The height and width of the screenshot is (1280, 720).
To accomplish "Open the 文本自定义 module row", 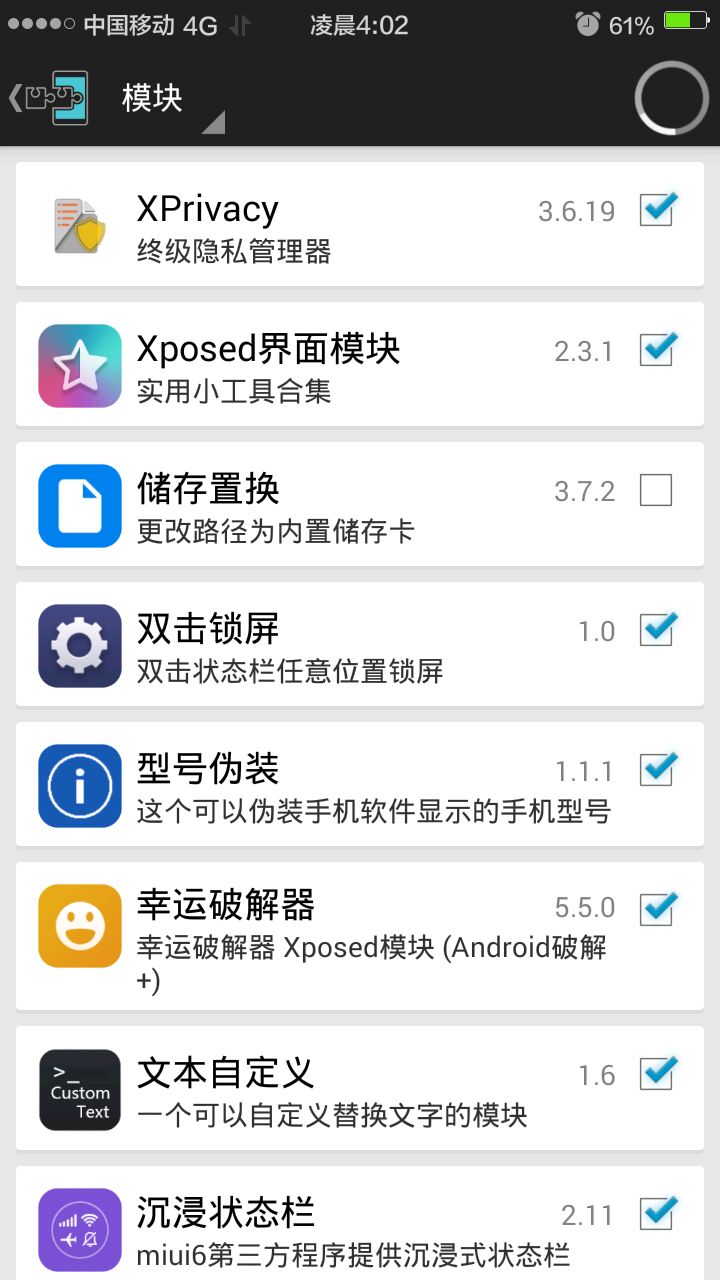I will click(300, 1089).
